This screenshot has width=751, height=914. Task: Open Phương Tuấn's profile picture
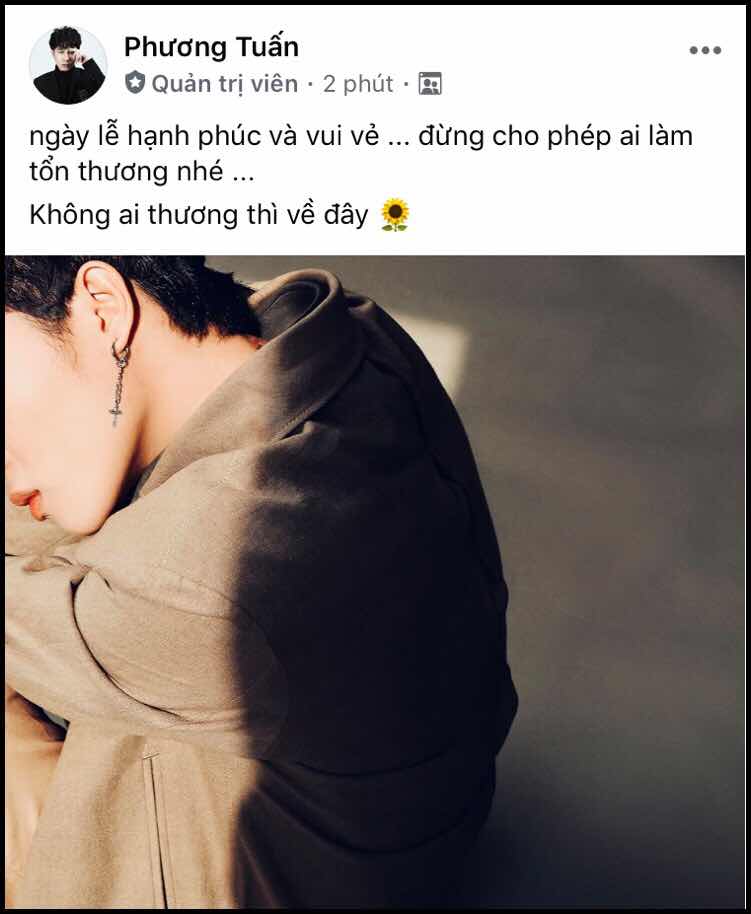[68, 65]
